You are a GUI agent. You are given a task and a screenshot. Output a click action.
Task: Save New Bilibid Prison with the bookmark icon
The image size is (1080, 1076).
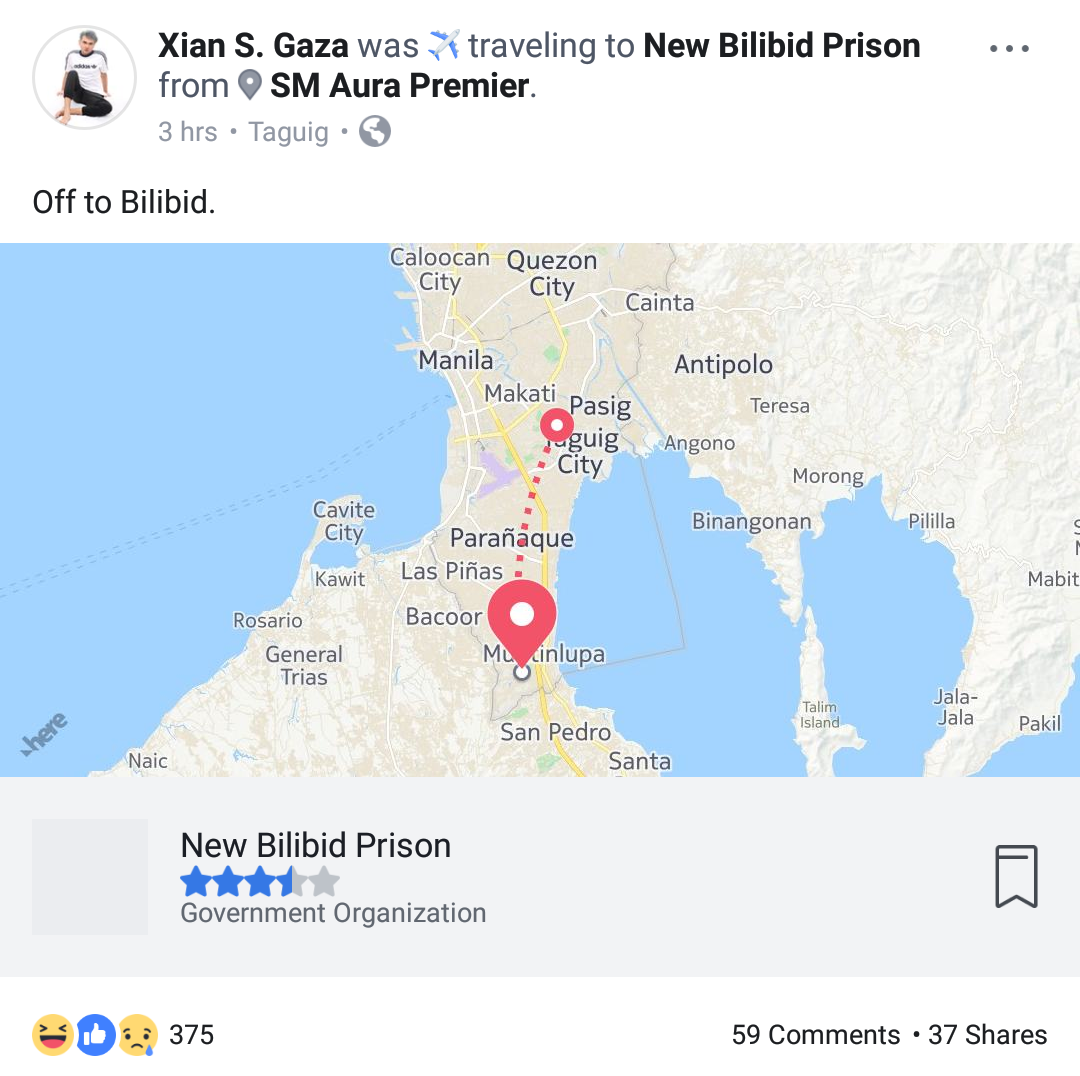point(1016,876)
